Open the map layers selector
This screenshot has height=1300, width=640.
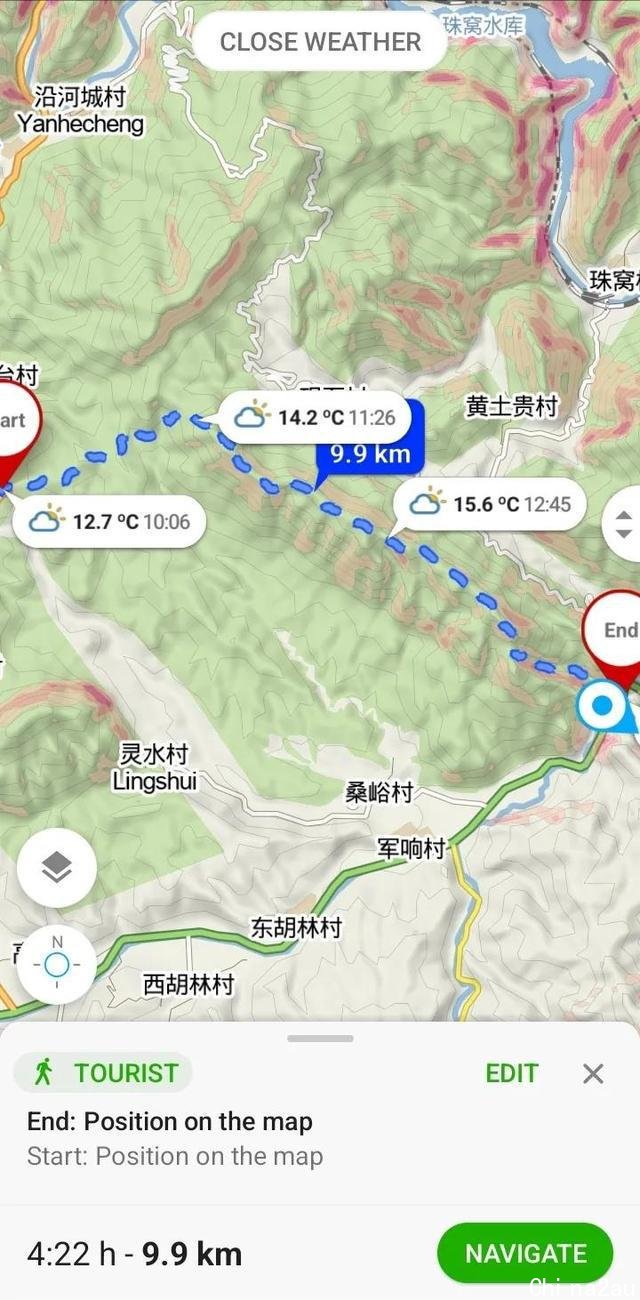(57, 868)
